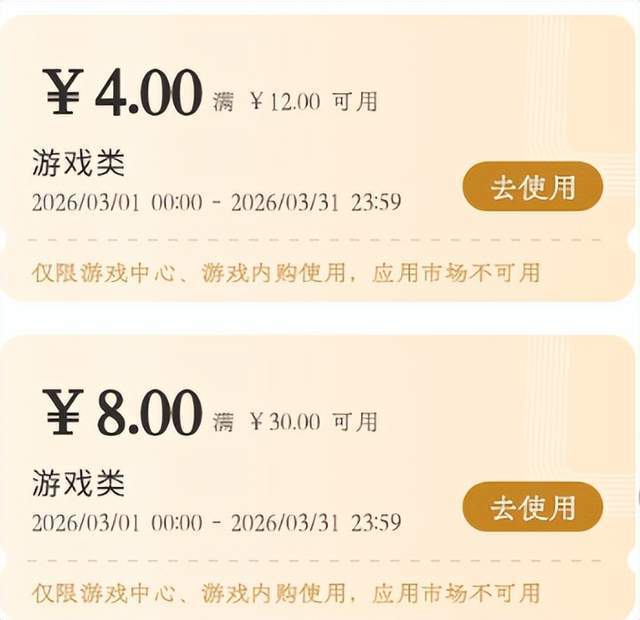This screenshot has height=620, width=640.
Task: Tap 去使用 on the ¥8.00 coupon
Action: coord(532,507)
